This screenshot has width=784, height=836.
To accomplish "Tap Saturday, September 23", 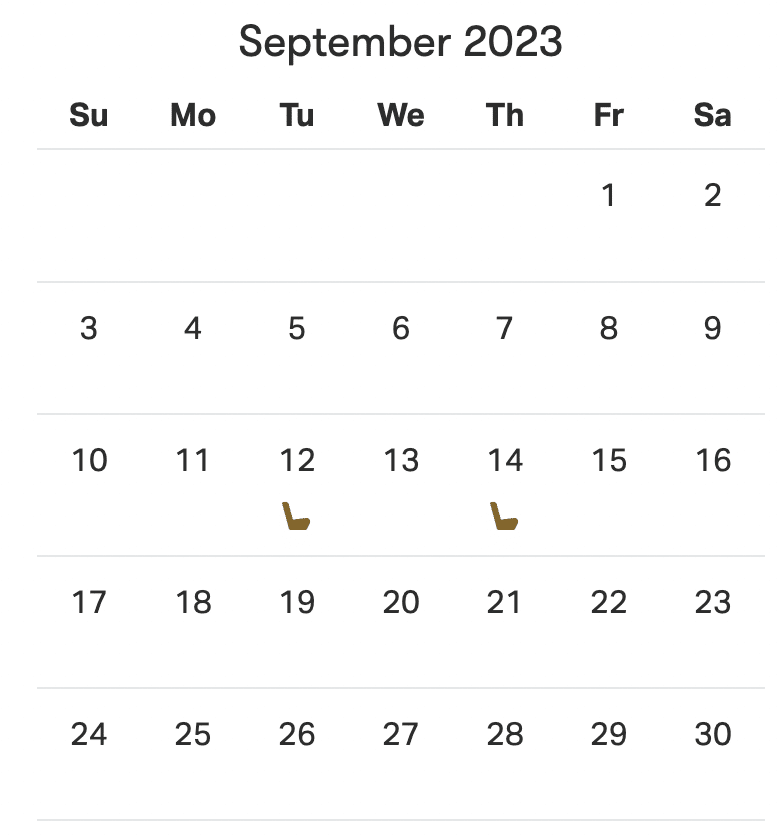I will 712,603.
